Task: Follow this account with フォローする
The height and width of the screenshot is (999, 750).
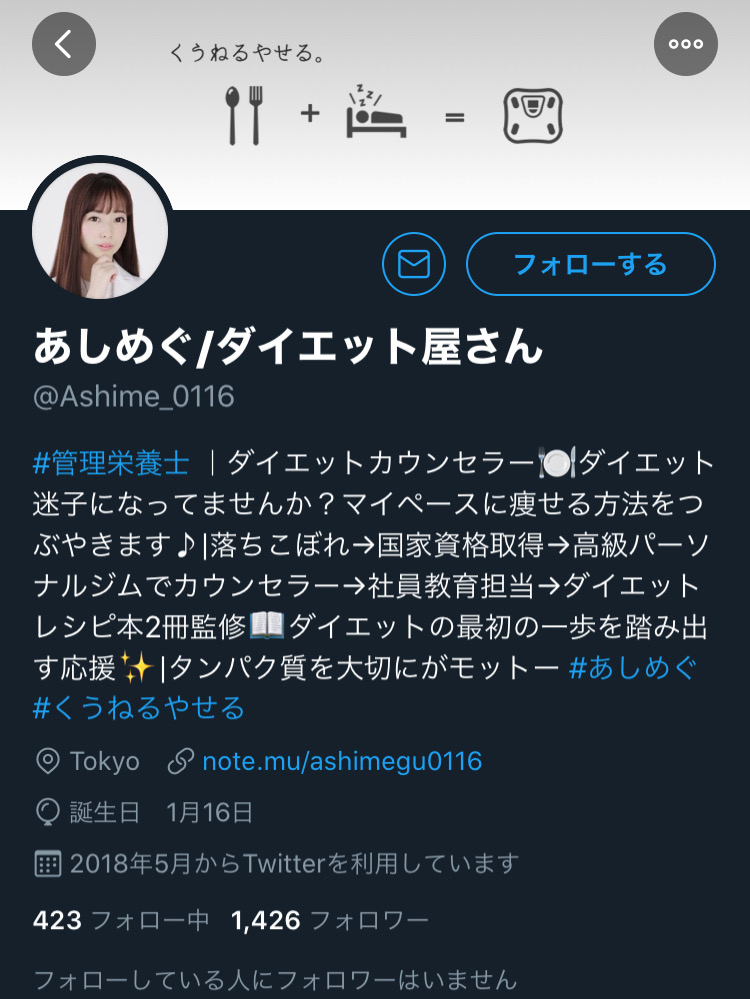Action: (x=590, y=264)
